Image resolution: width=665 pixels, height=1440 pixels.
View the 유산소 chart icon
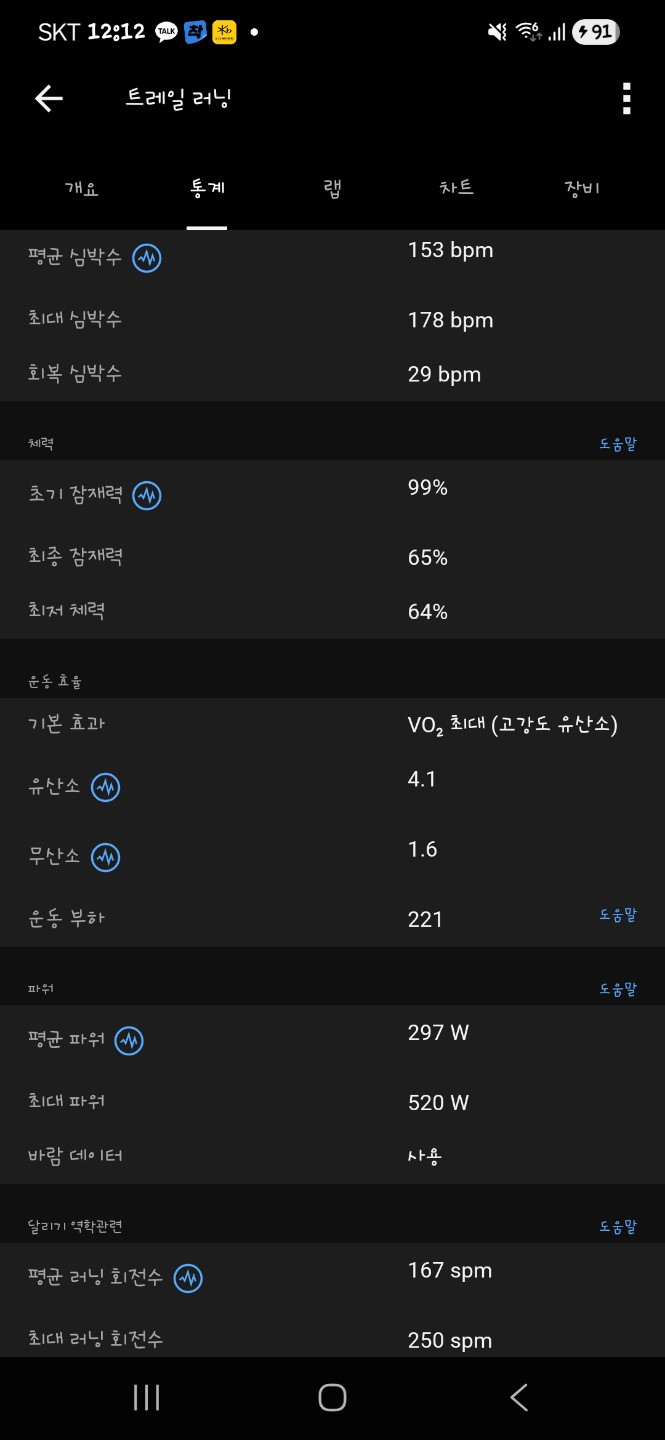(x=106, y=787)
